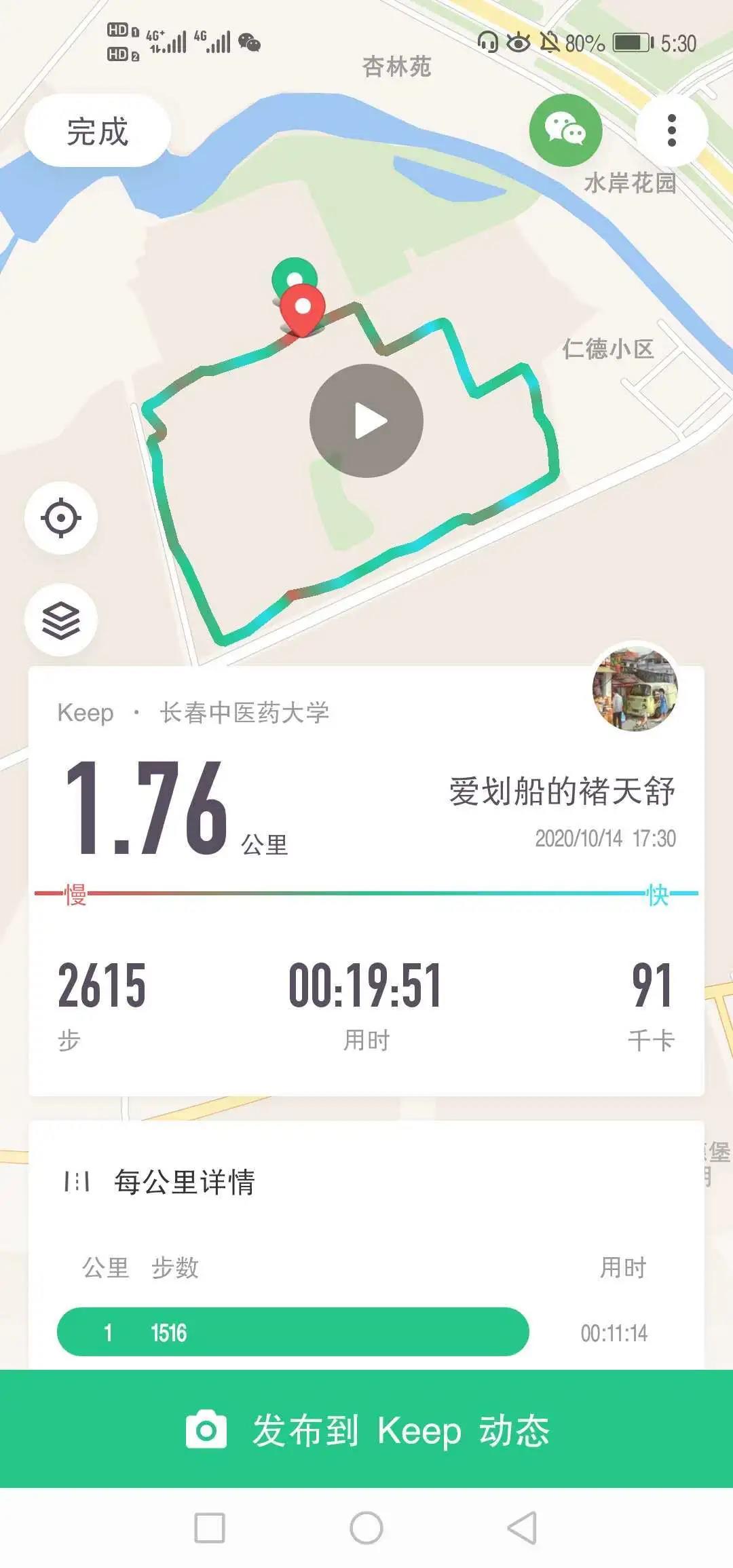Viewport: 733px width, 1568px height.
Task: Play the route track animation
Action: point(366,421)
